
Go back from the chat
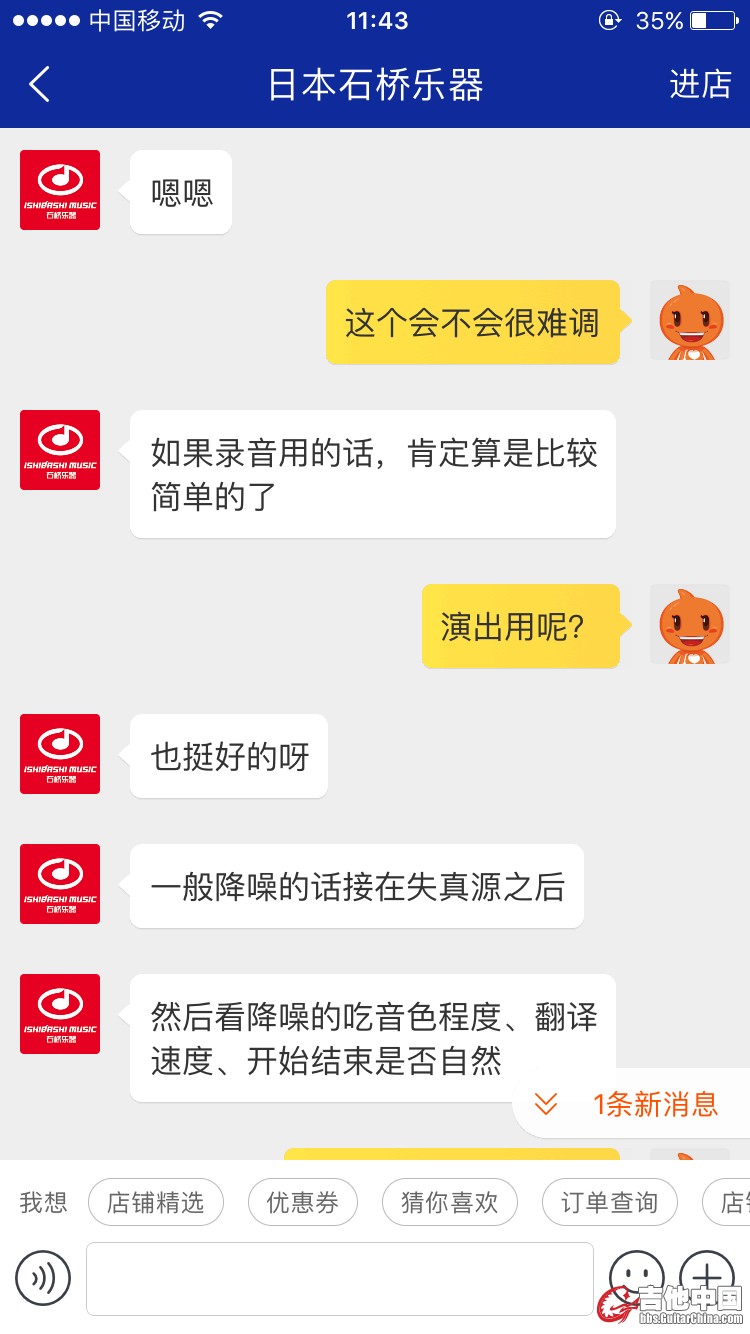click(40, 85)
